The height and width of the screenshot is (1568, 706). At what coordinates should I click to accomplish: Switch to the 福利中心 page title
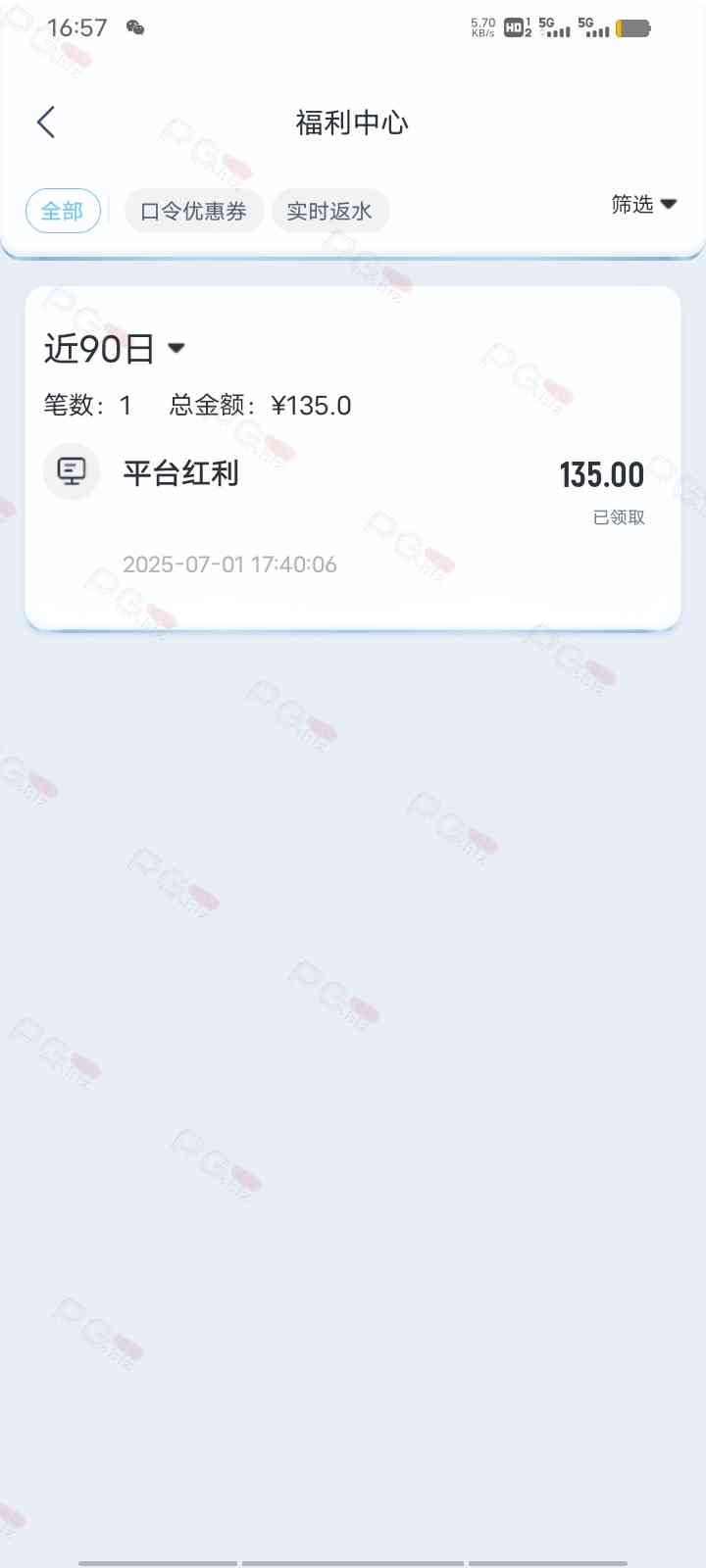coord(352,122)
